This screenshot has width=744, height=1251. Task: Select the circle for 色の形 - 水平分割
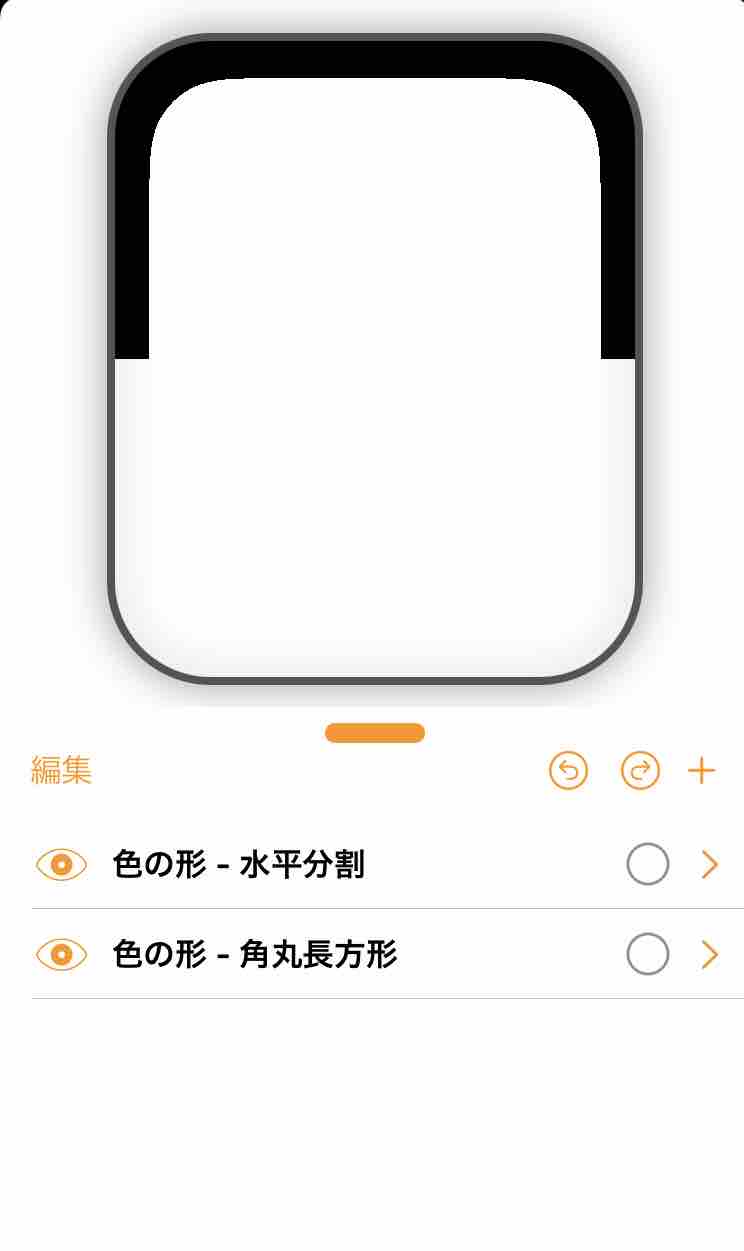(x=648, y=864)
